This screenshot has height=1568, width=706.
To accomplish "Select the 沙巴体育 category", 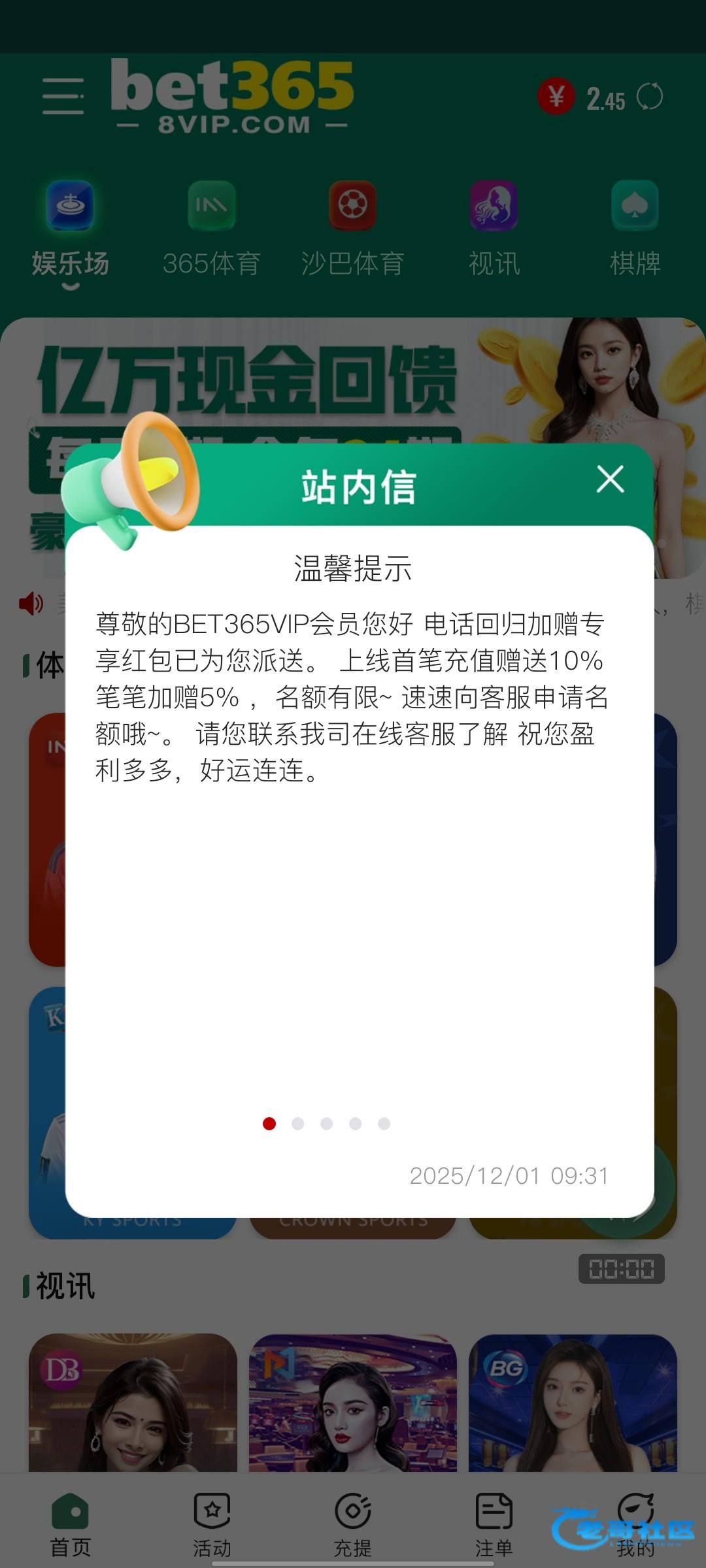I will (352, 229).
